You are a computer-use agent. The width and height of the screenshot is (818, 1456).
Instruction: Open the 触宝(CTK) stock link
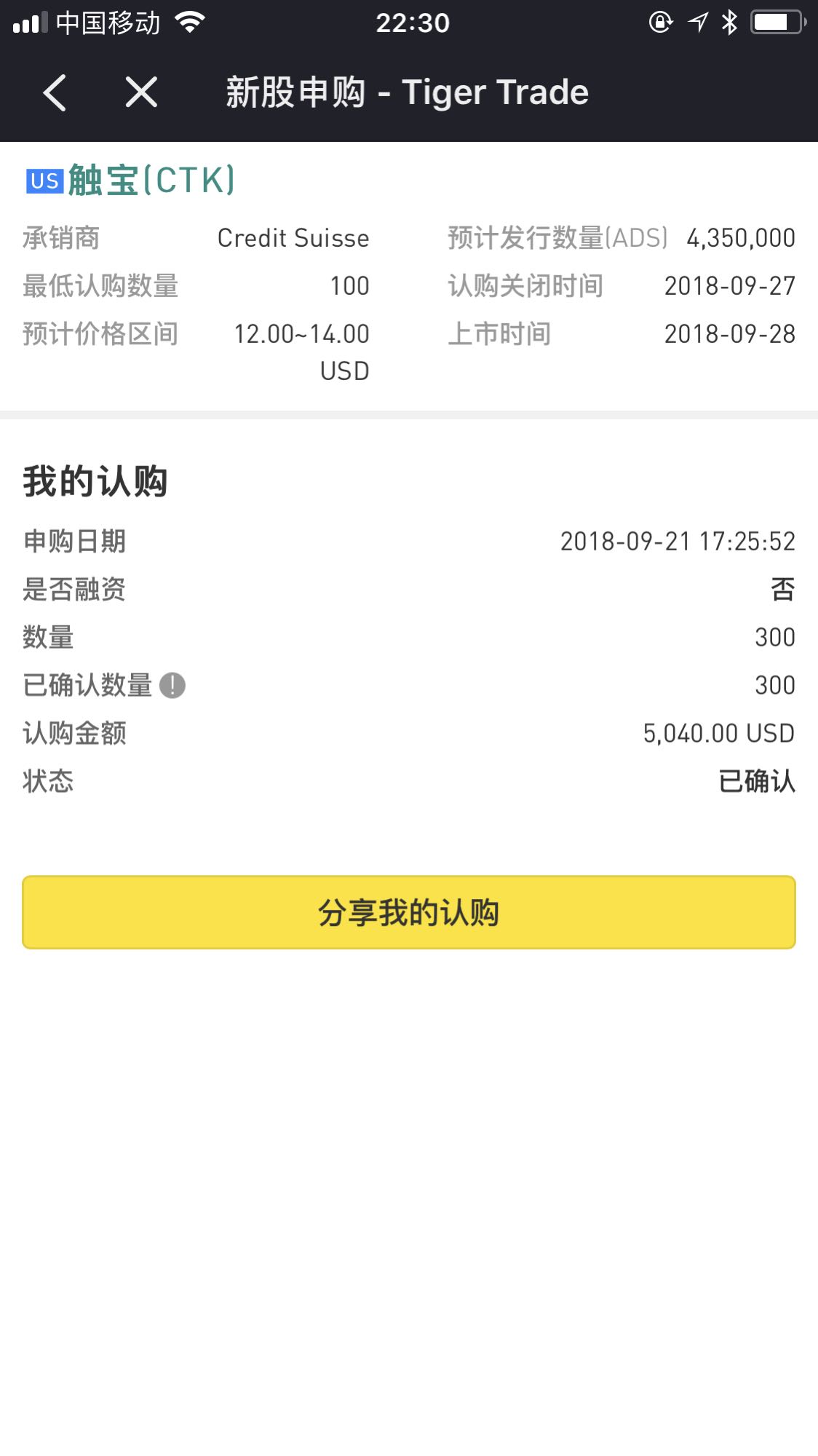(x=151, y=180)
